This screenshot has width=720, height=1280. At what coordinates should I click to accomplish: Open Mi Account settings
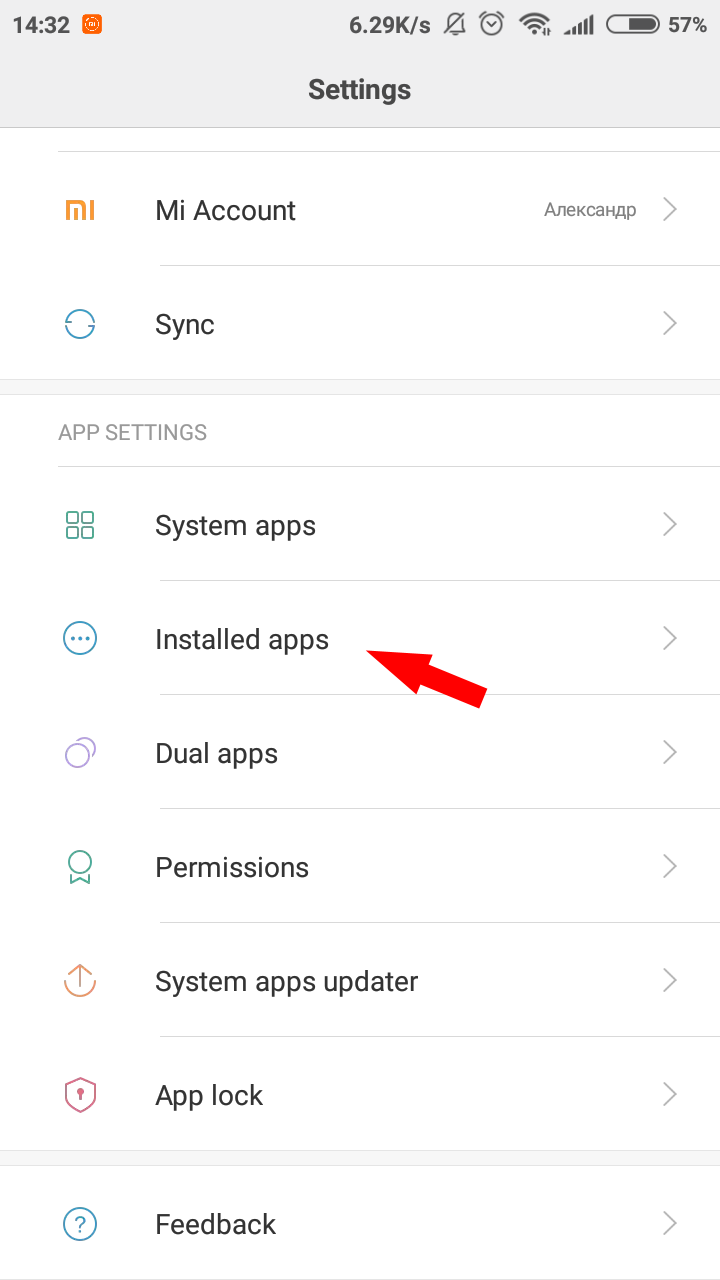click(360, 209)
